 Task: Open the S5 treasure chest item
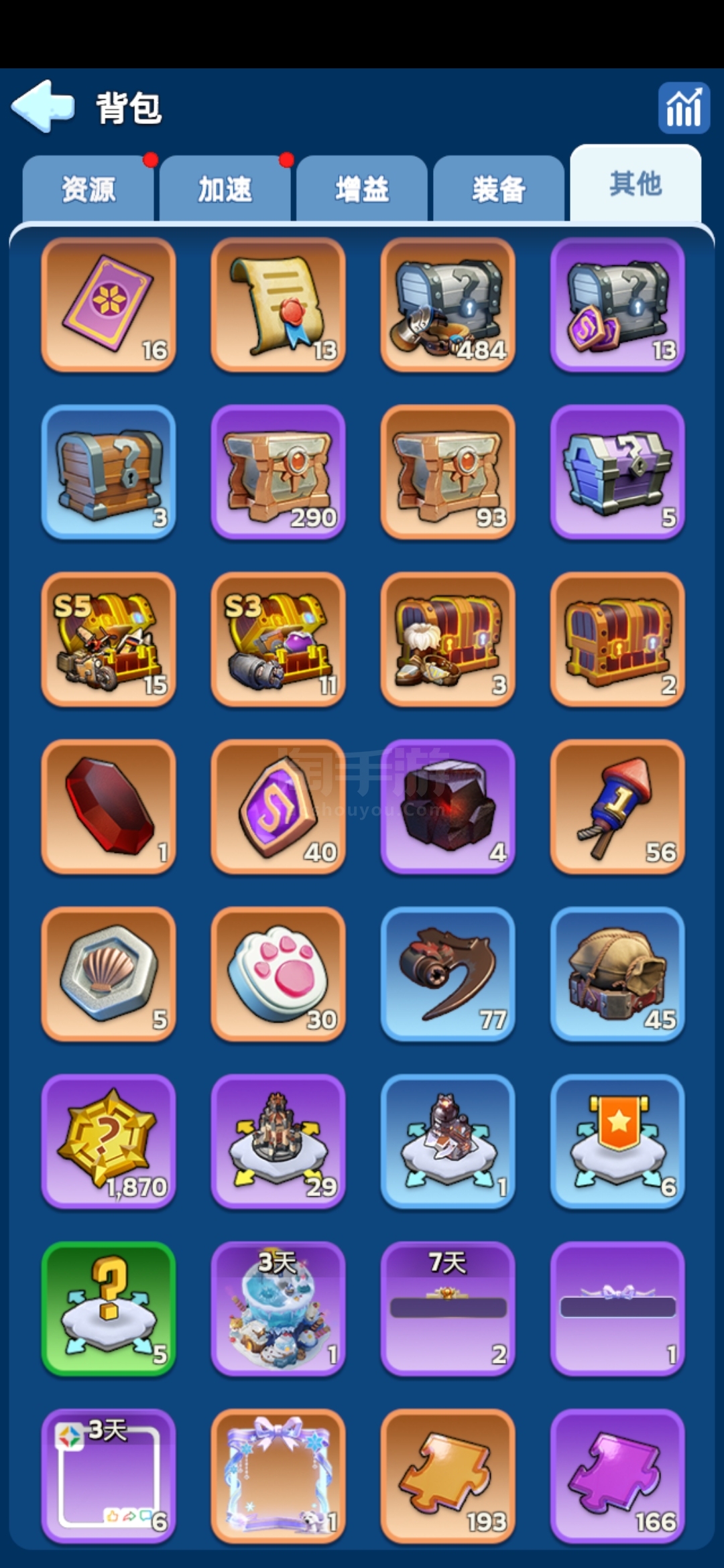109,639
